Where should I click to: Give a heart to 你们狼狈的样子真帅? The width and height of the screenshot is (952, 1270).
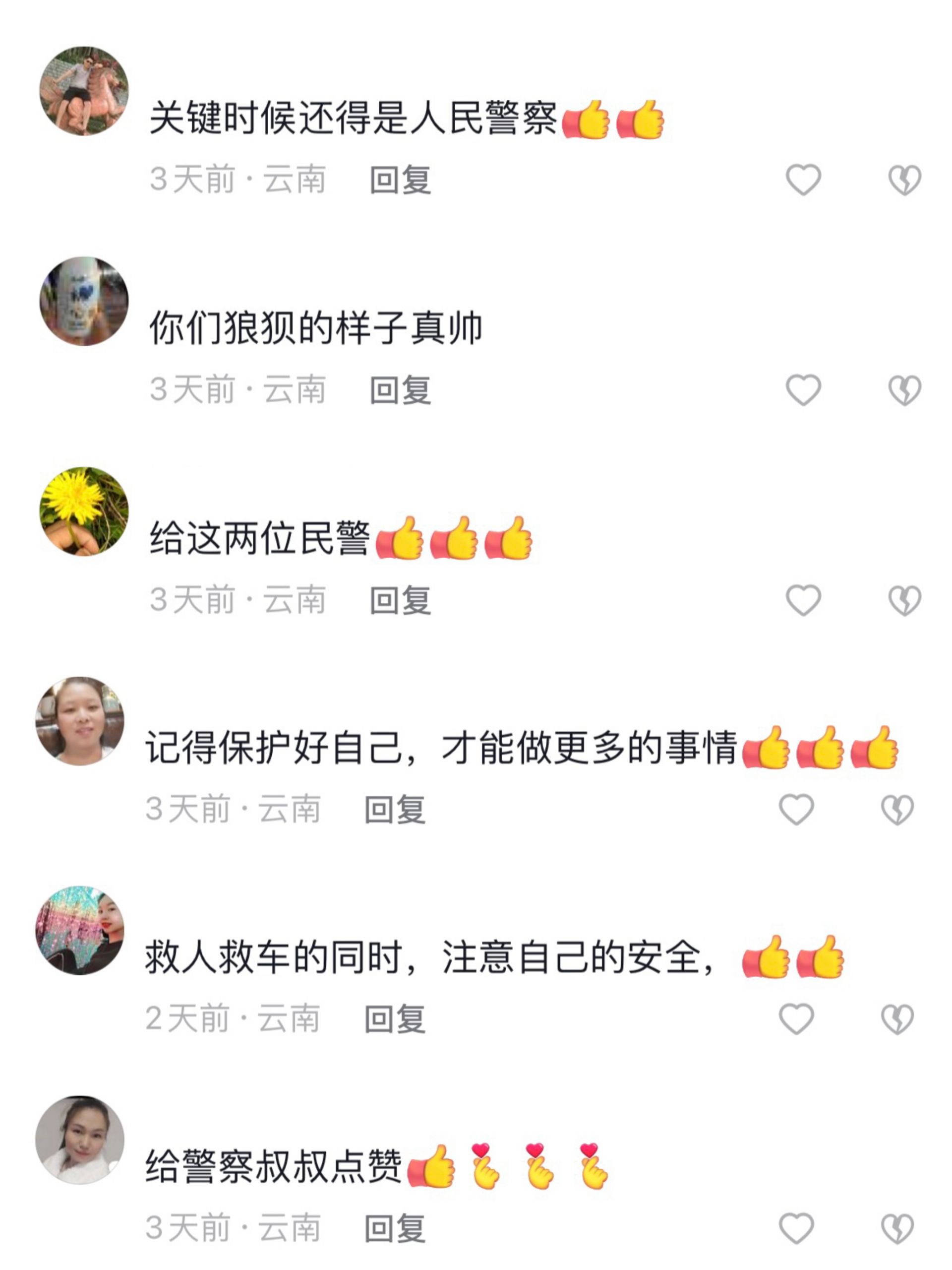[803, 390]
